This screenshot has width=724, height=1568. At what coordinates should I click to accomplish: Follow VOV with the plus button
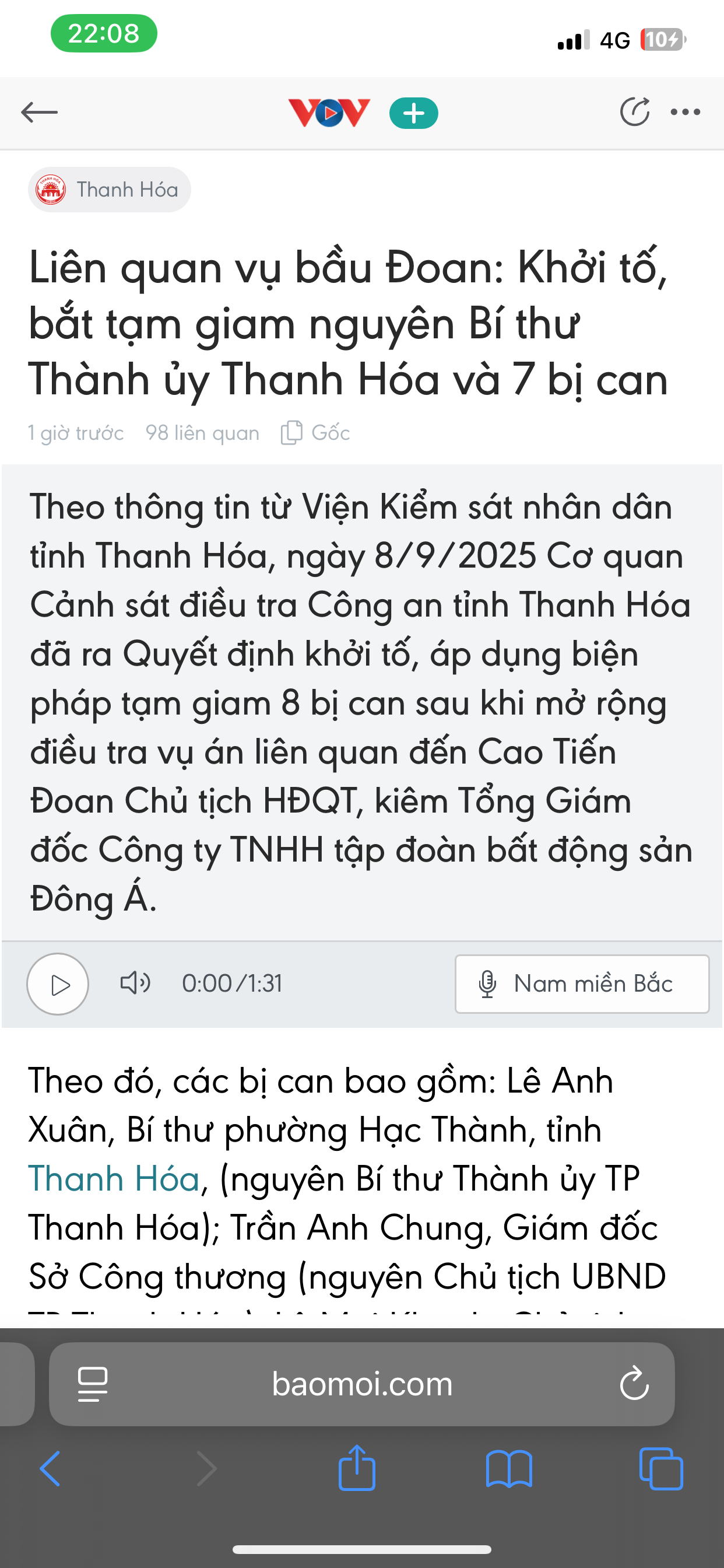click(x=414, y=113)
